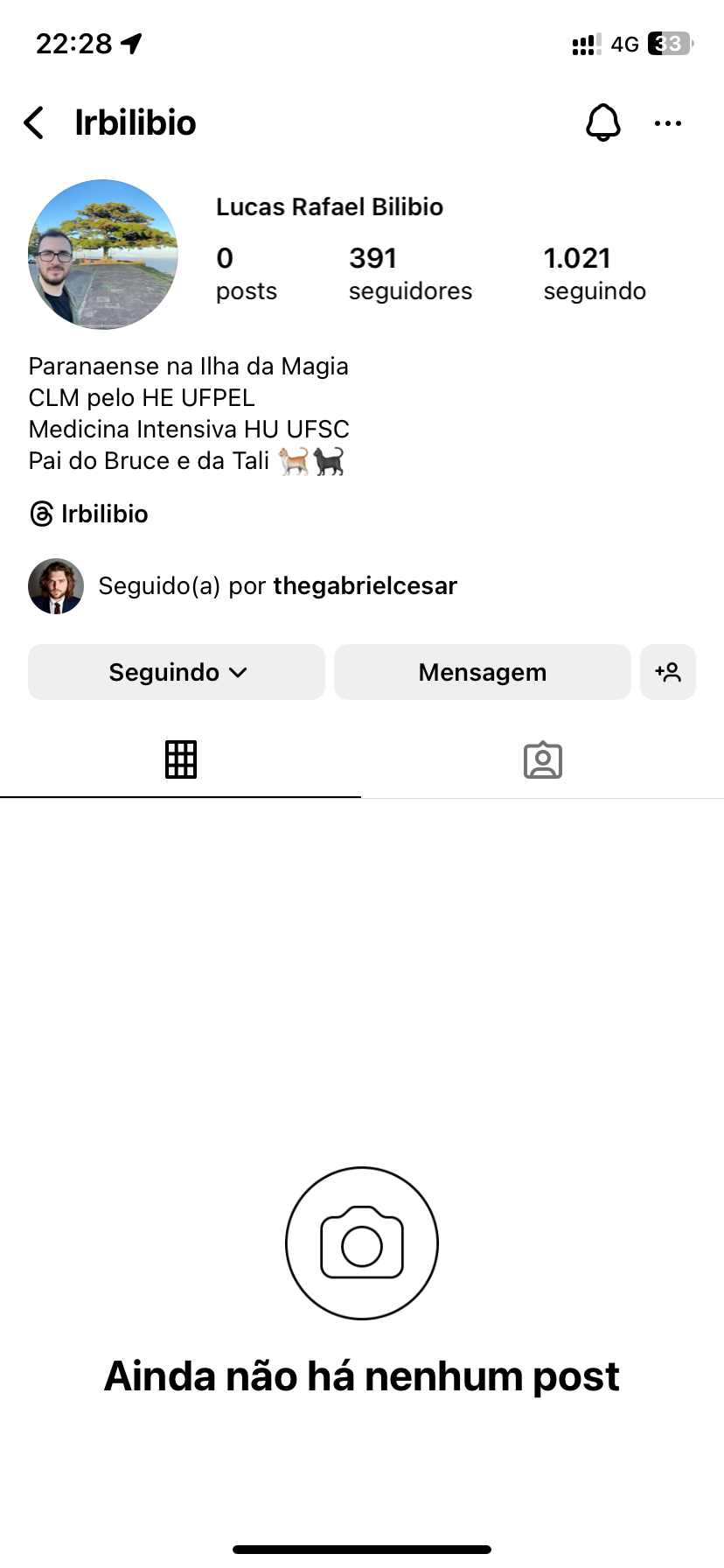Show the 1.021 seguindo list
The image size is (724, 1568).
595,273
